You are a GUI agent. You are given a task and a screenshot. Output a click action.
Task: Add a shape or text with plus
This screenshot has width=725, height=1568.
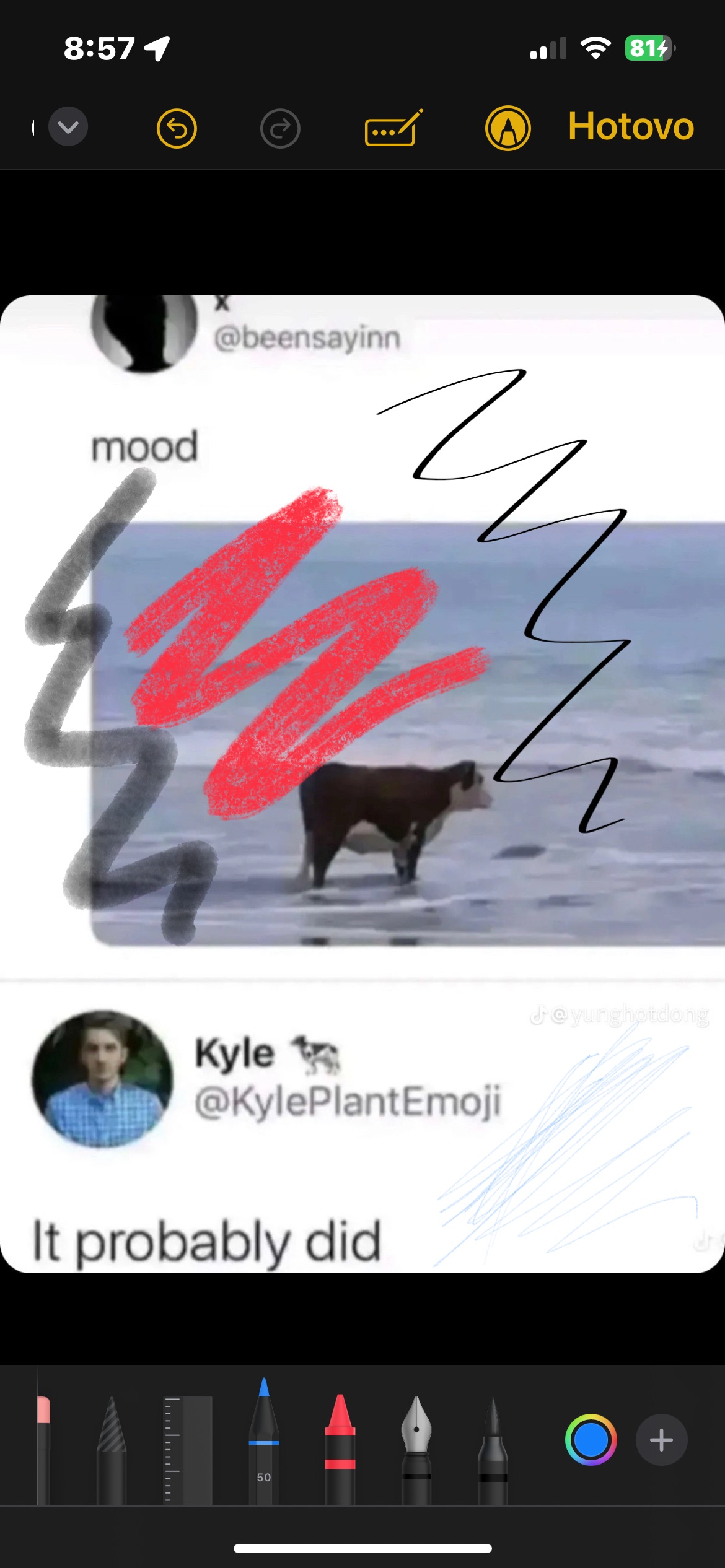coord(661,1440)
